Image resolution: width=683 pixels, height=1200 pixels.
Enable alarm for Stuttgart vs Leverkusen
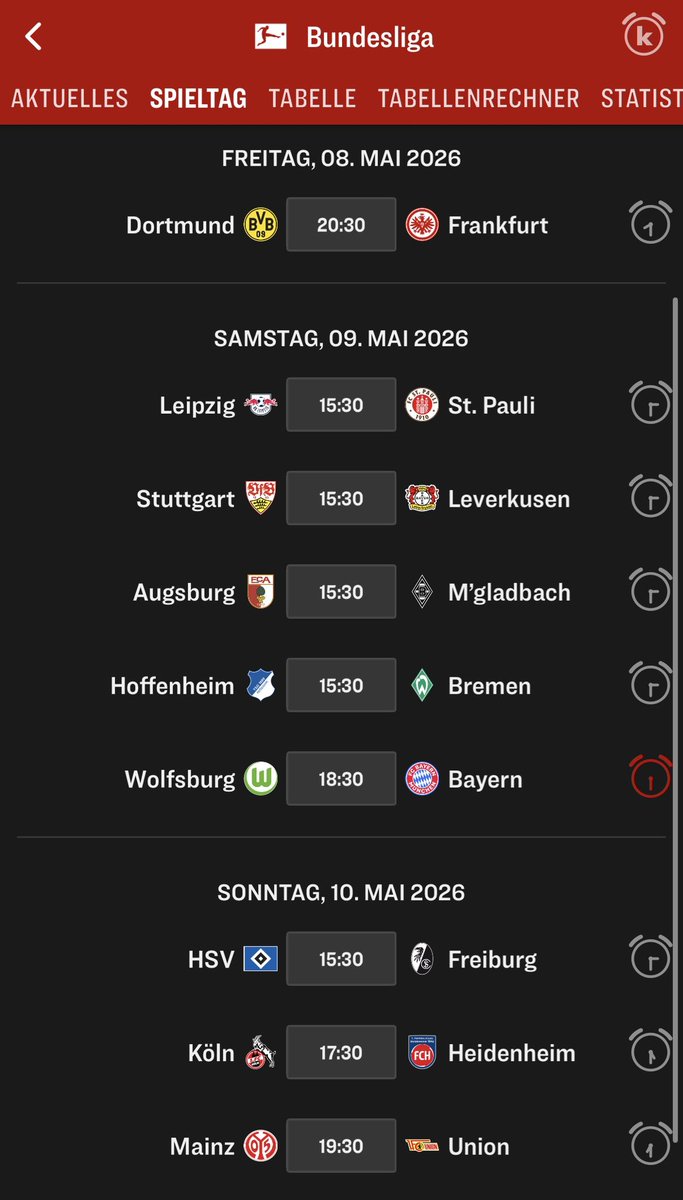(650, 496)
